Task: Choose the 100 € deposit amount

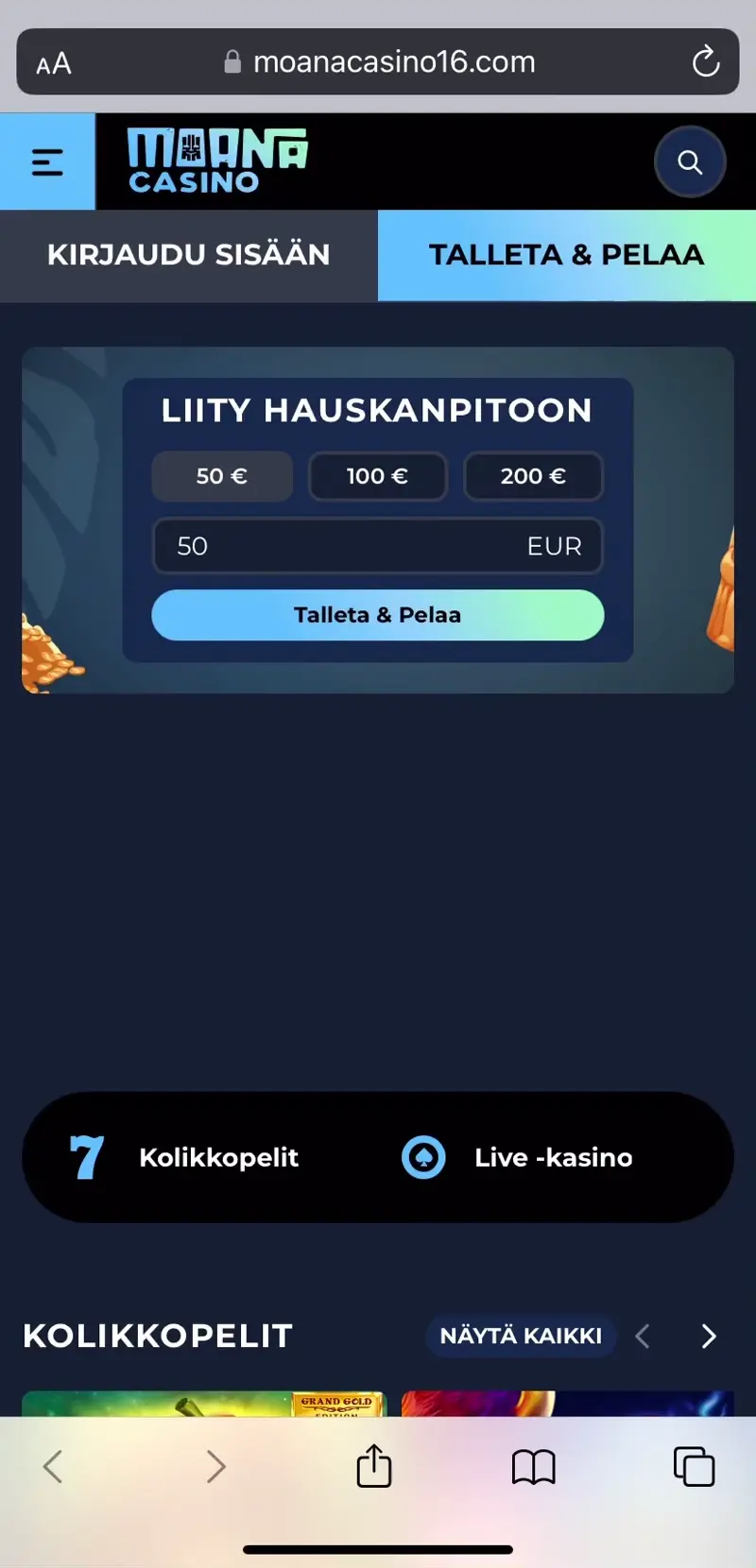Action: pyautogui.click(x=377, y=476)
